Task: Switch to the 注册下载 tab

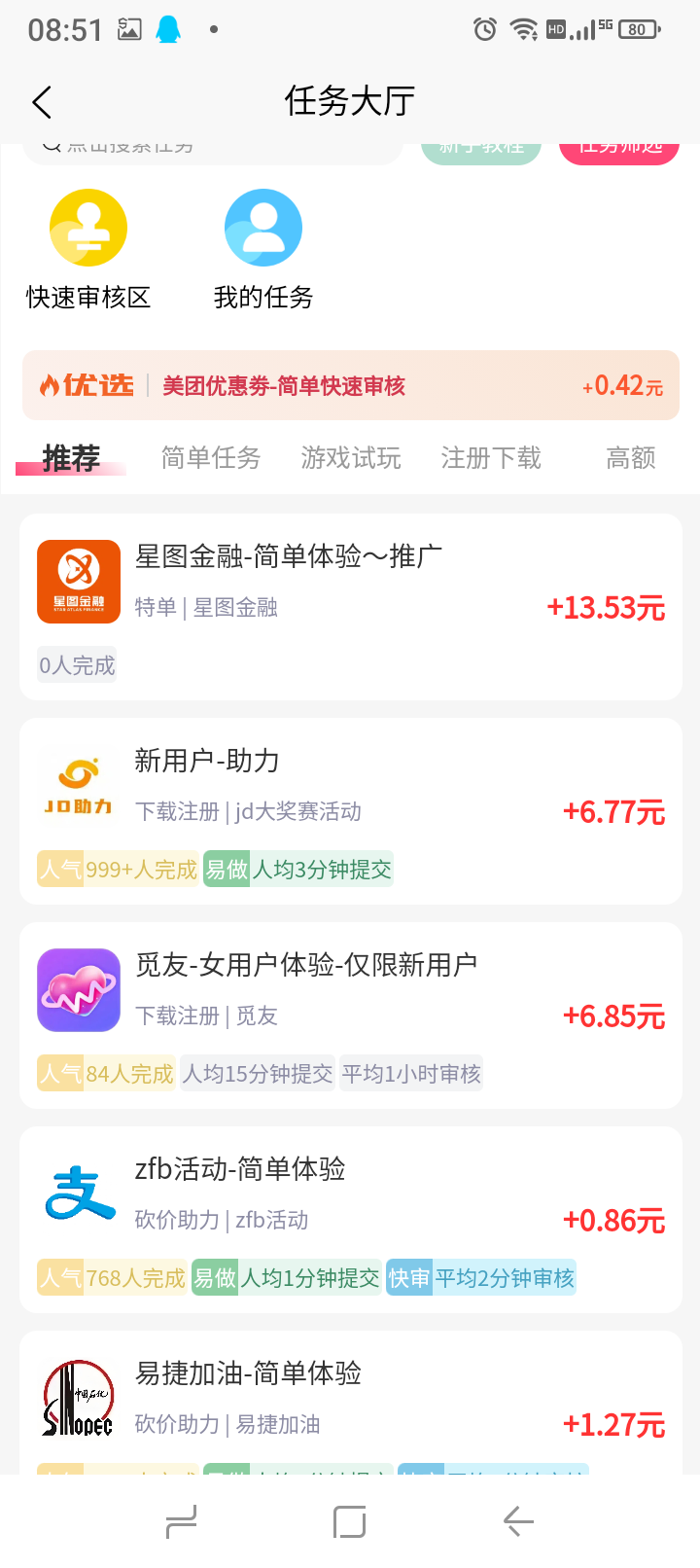Action: [x=491, y=458]
